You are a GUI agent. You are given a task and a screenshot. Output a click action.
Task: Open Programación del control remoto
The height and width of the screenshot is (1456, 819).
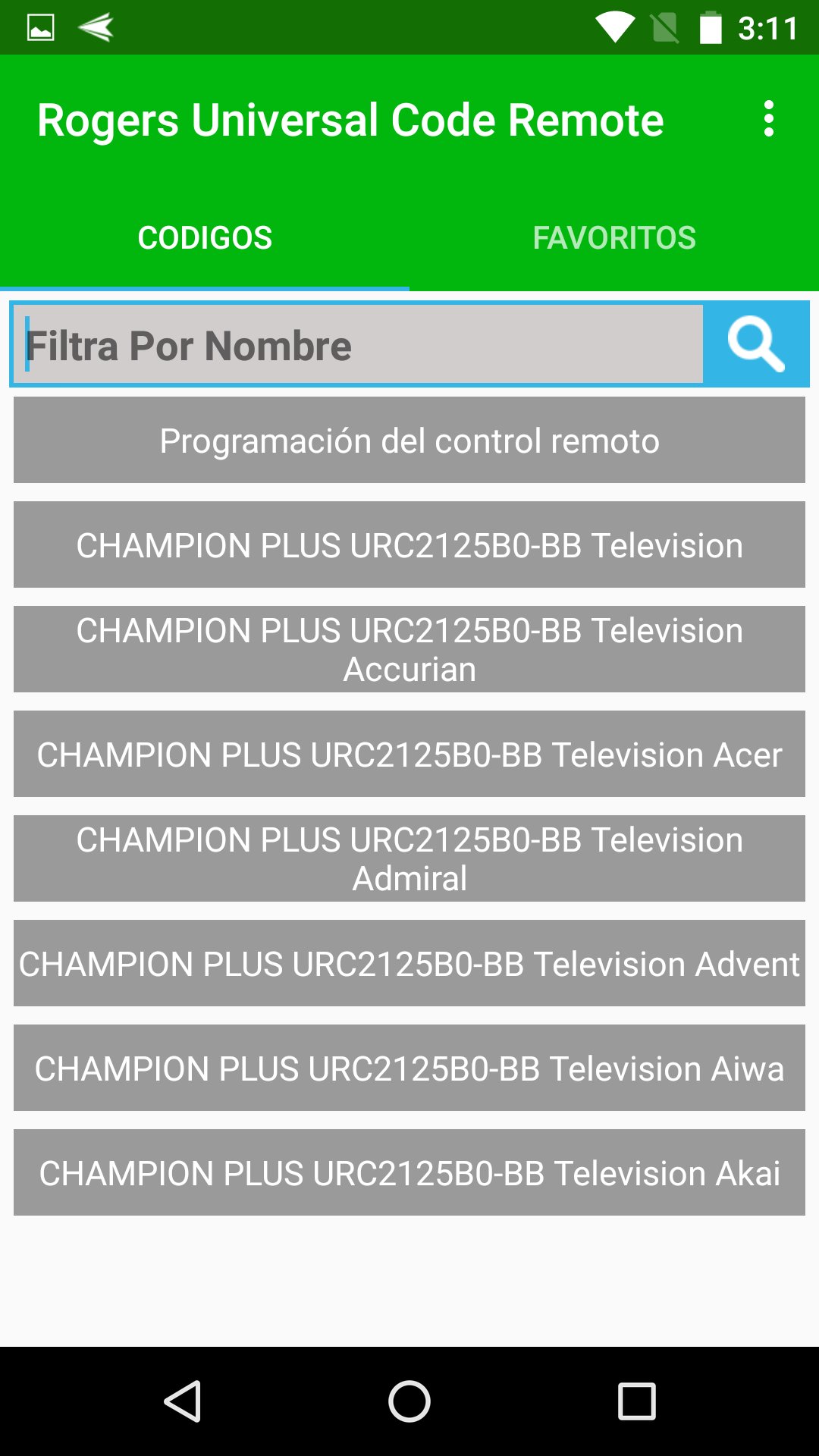(409, 441)
